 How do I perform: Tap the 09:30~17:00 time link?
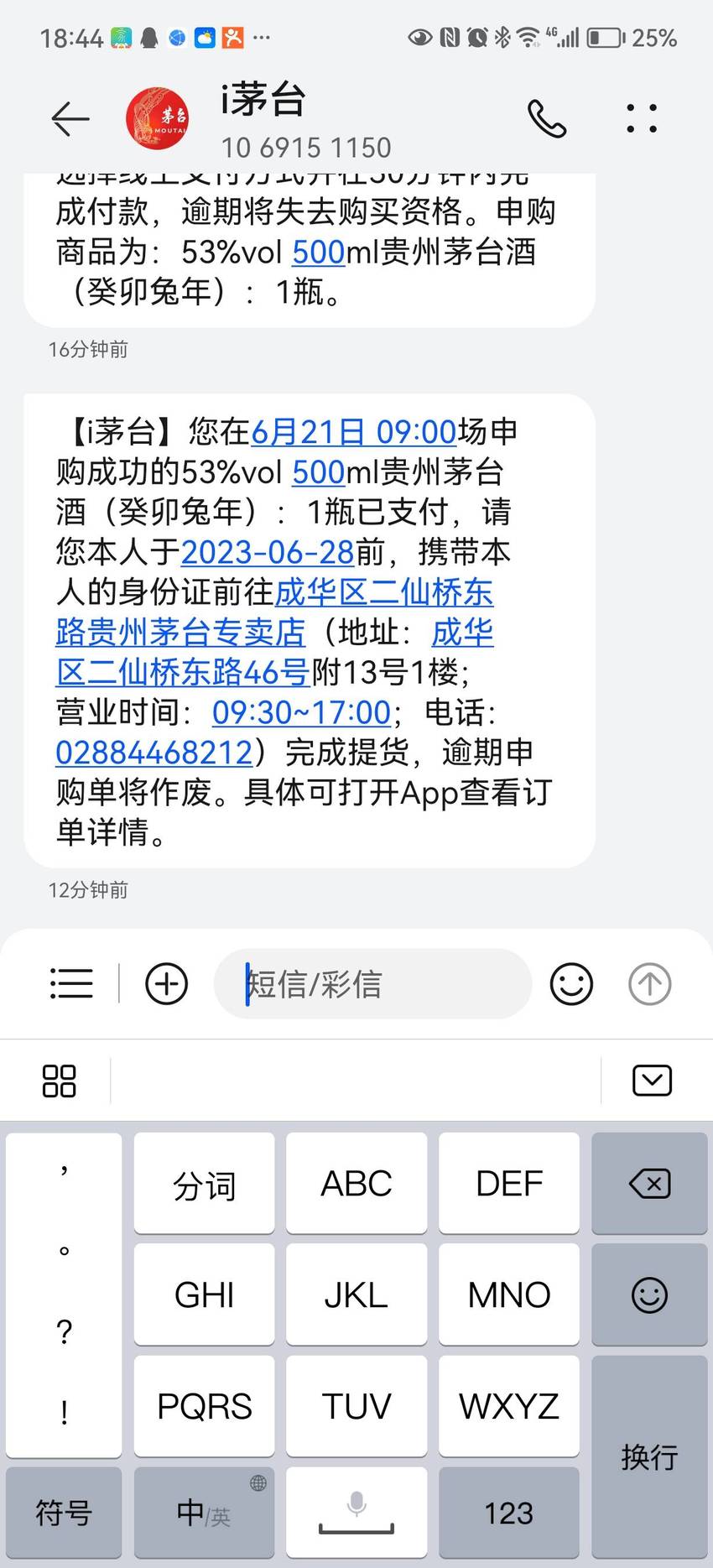point(301,712)
